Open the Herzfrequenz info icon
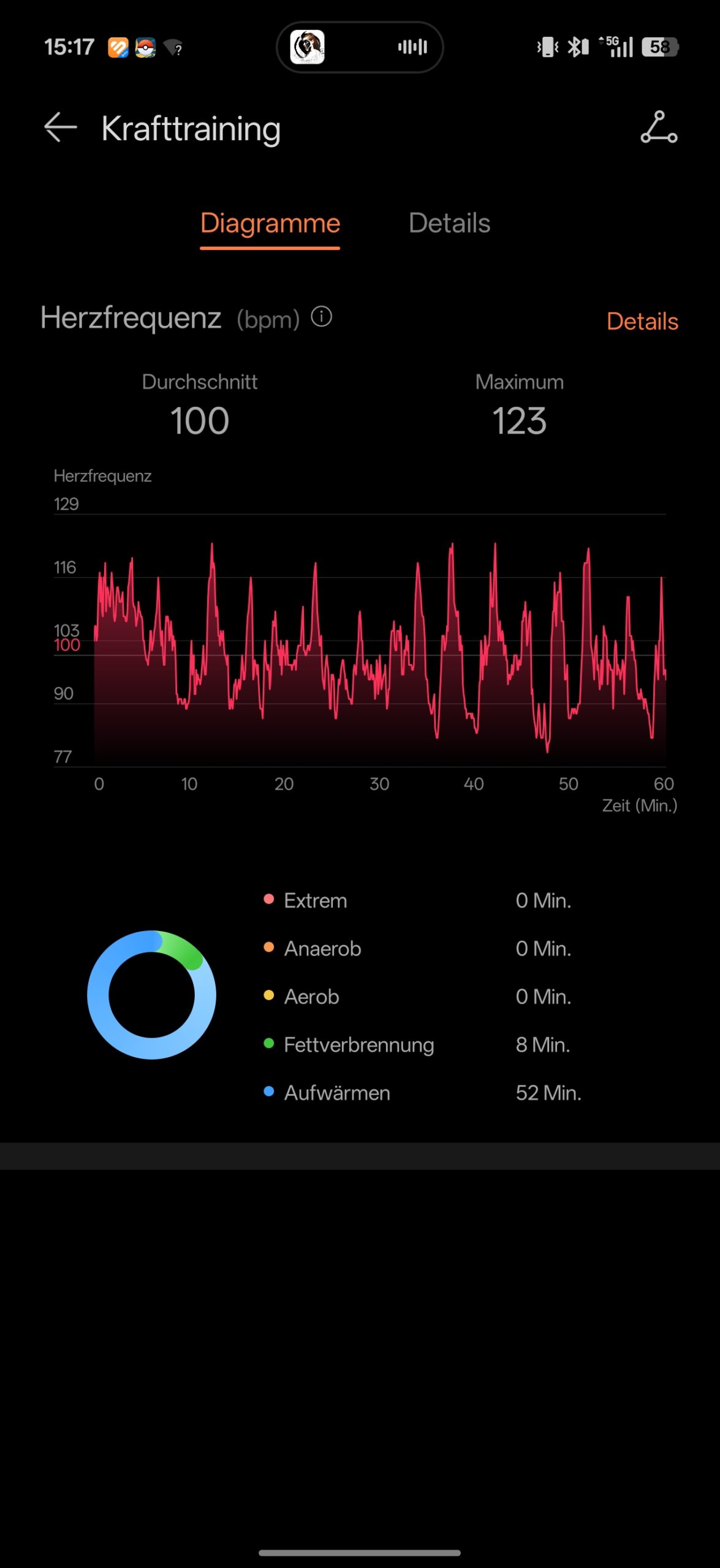 click(x=321, y=317)
